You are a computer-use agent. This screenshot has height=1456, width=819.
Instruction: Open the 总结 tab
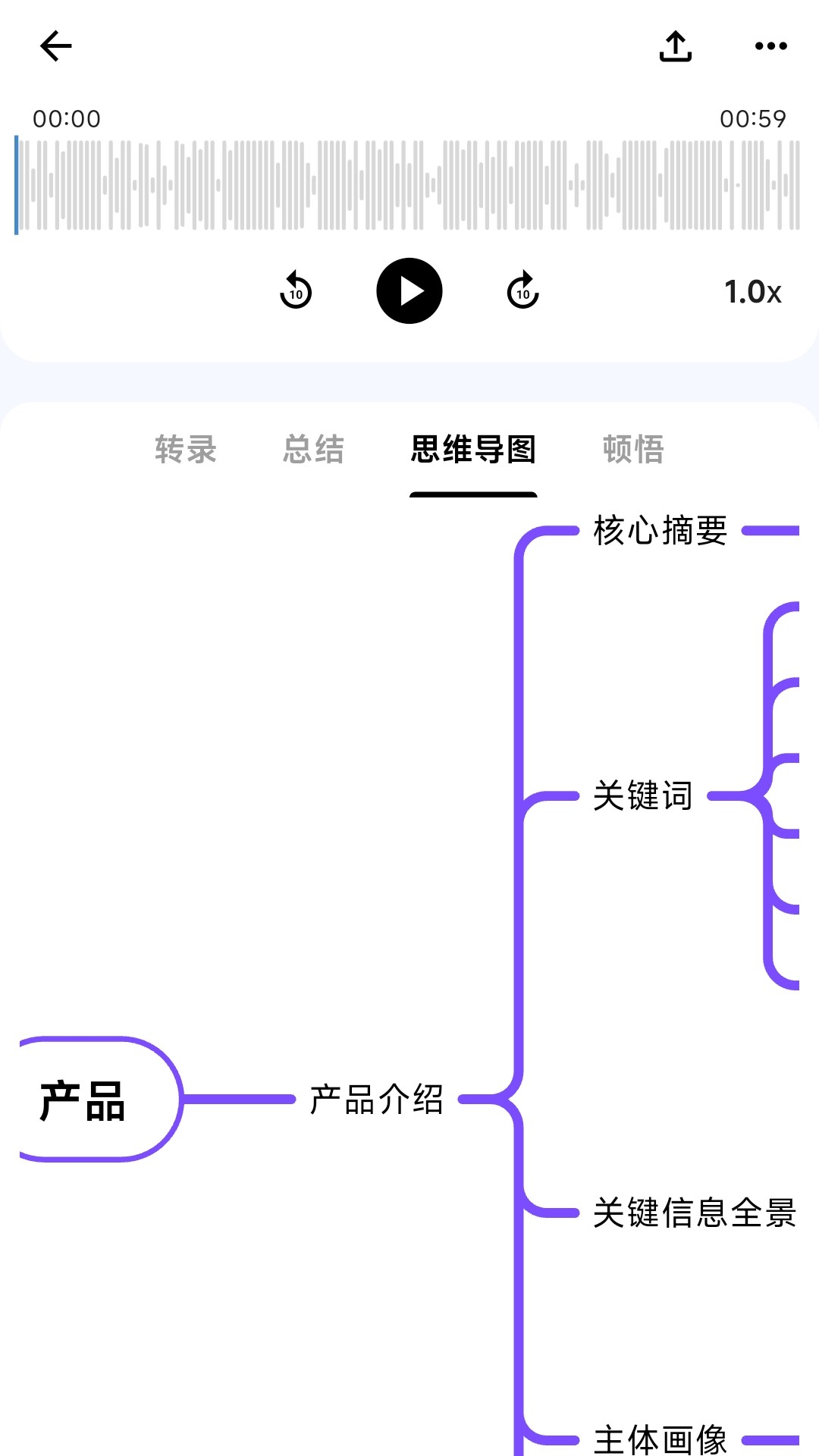pyautogui.click(x=313, y=451)
